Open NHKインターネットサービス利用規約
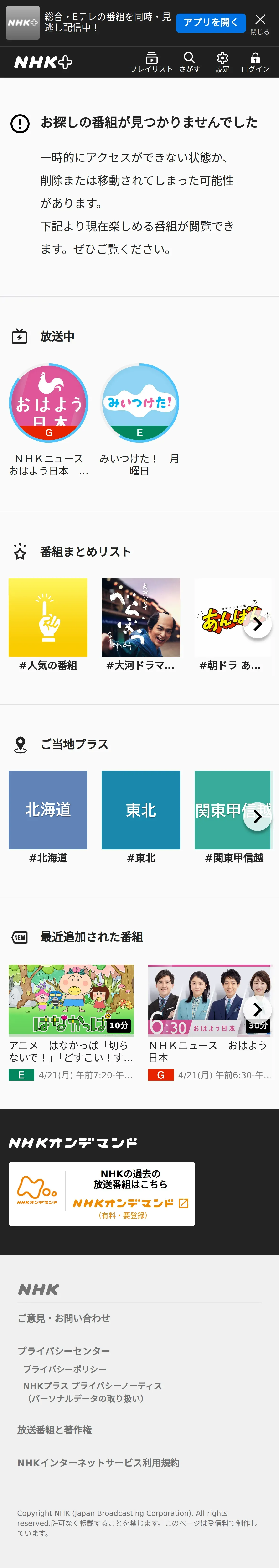 98,1463
